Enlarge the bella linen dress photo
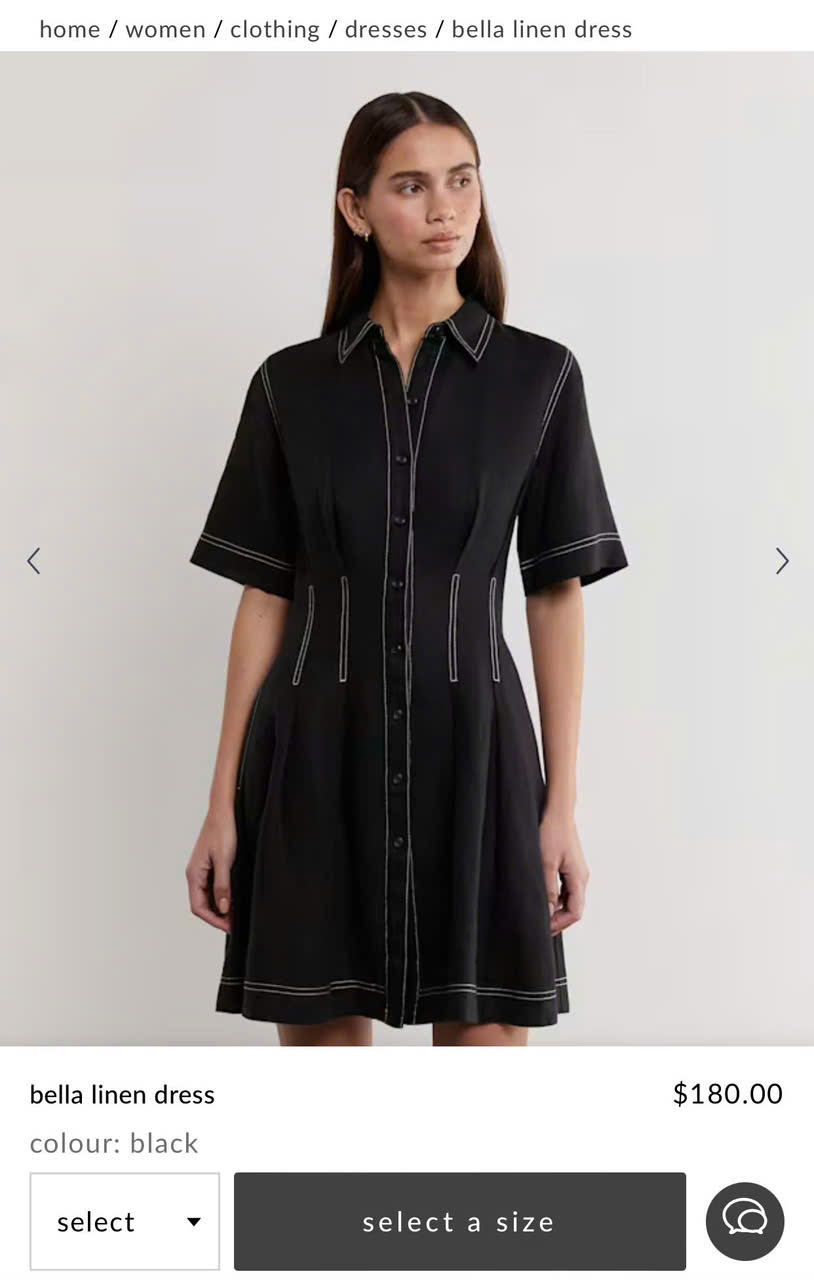814x1280 pixels. (407, 600)
